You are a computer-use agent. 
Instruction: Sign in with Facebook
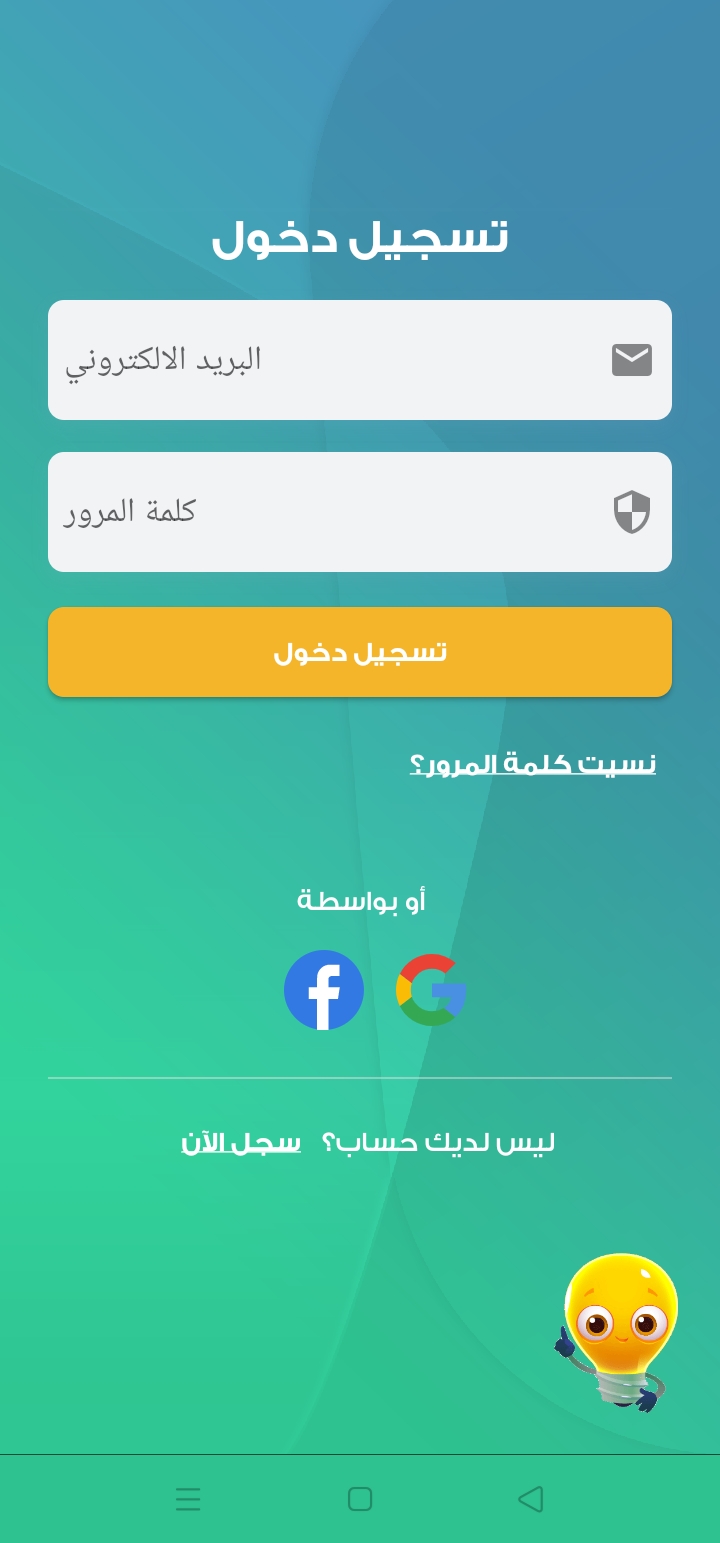[x=324, y=990]
